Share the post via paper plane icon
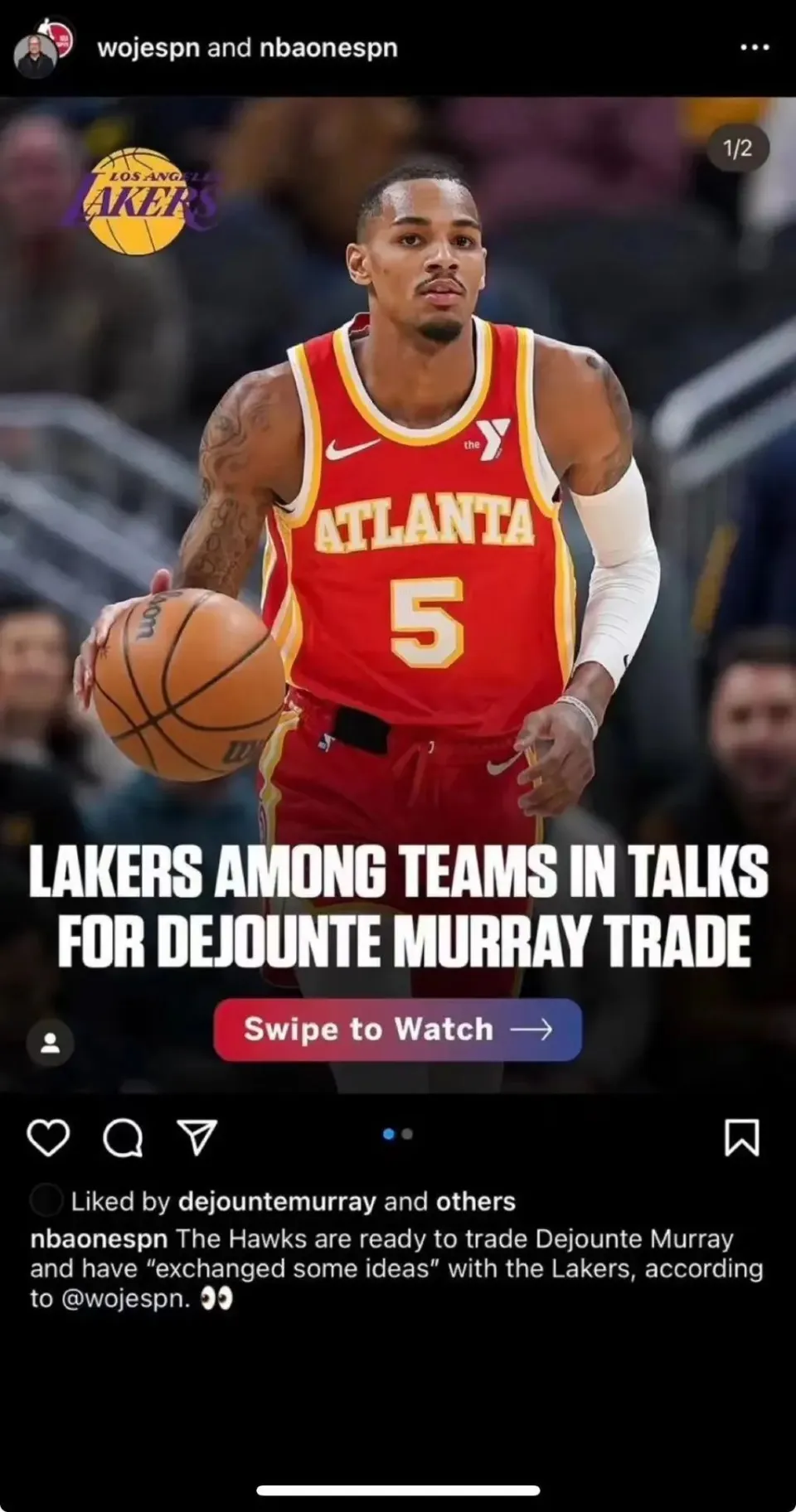The image size is (796, 1512). point(197,1137)
